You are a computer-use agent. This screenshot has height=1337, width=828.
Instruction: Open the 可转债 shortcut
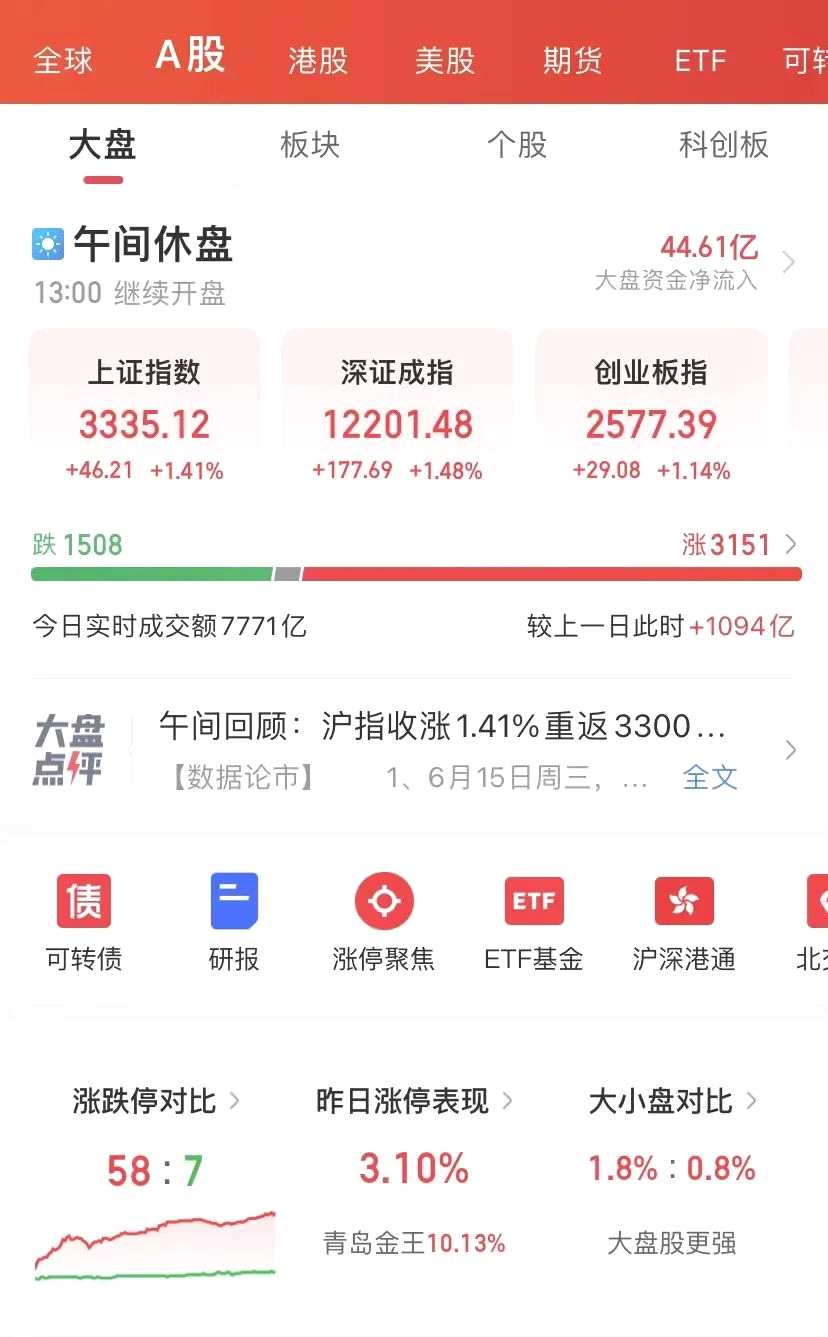(84, 920)
